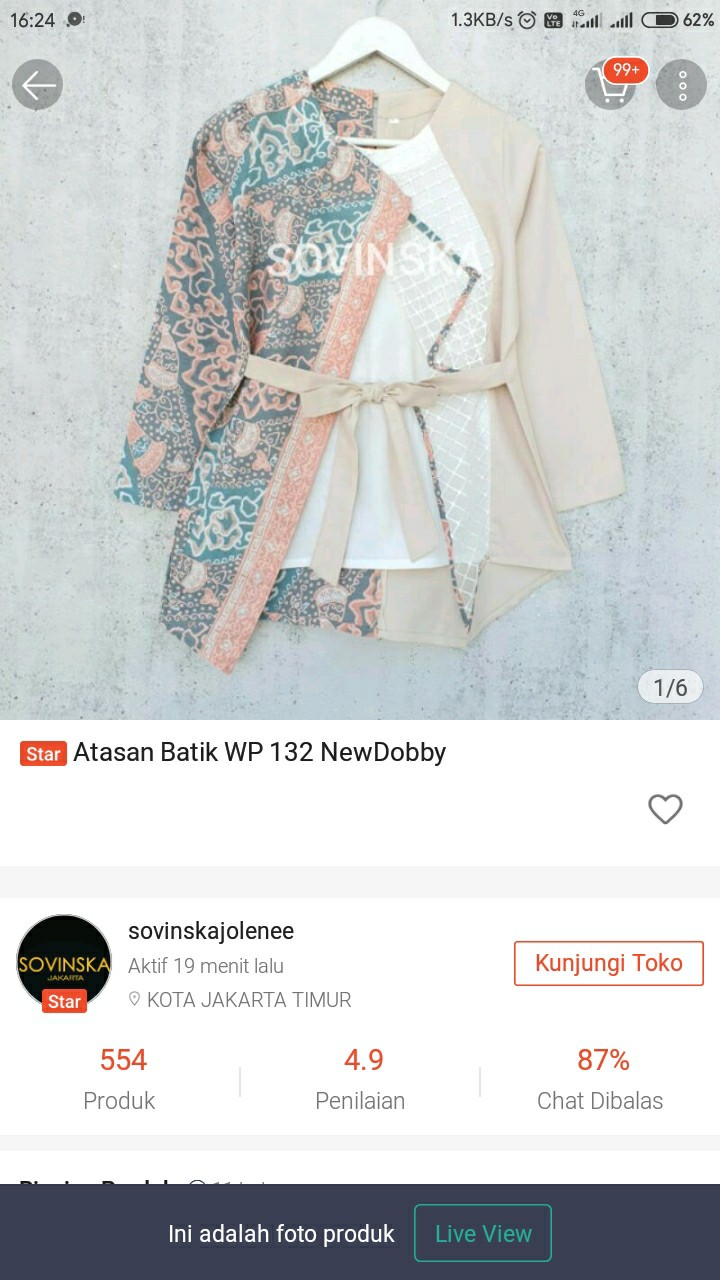Tap the Star label beside the product title
The width and height of the screenshot is (720, 1280).
tap(43, 753)
